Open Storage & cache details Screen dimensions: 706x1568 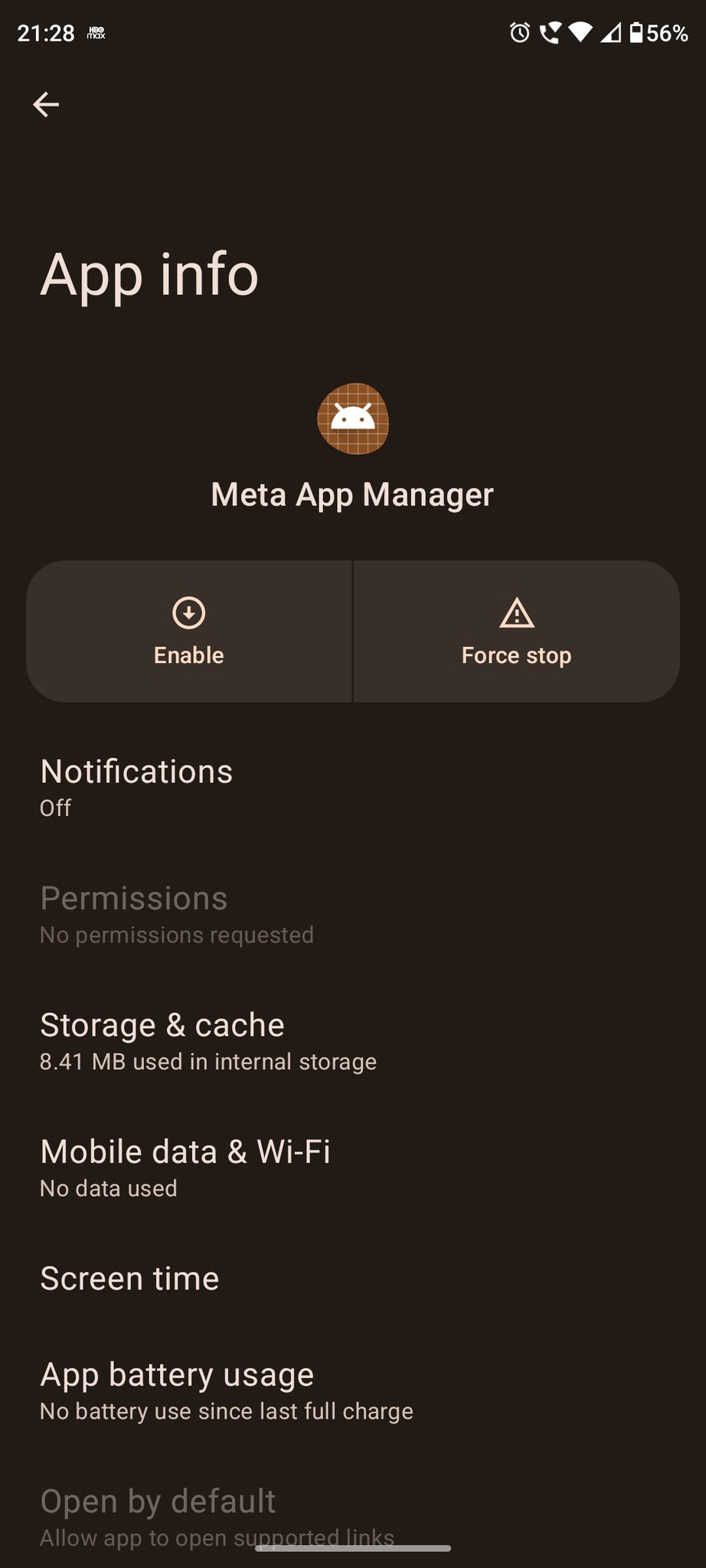[353, 1041]
